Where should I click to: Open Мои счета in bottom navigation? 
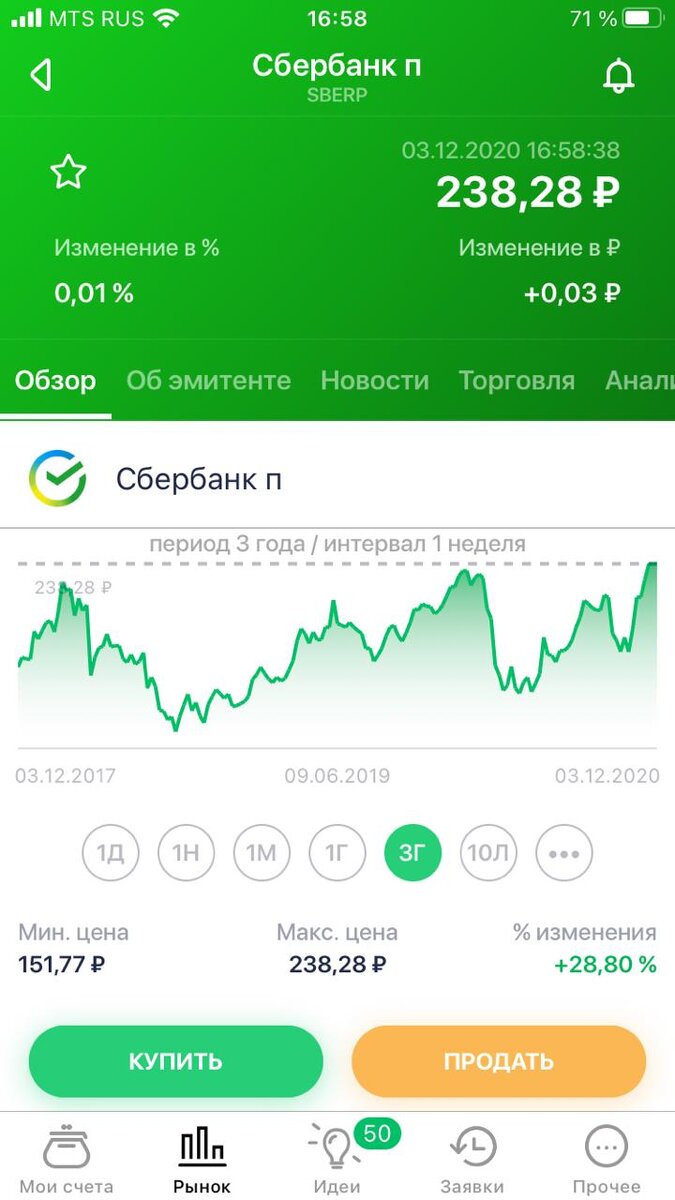66,1158
